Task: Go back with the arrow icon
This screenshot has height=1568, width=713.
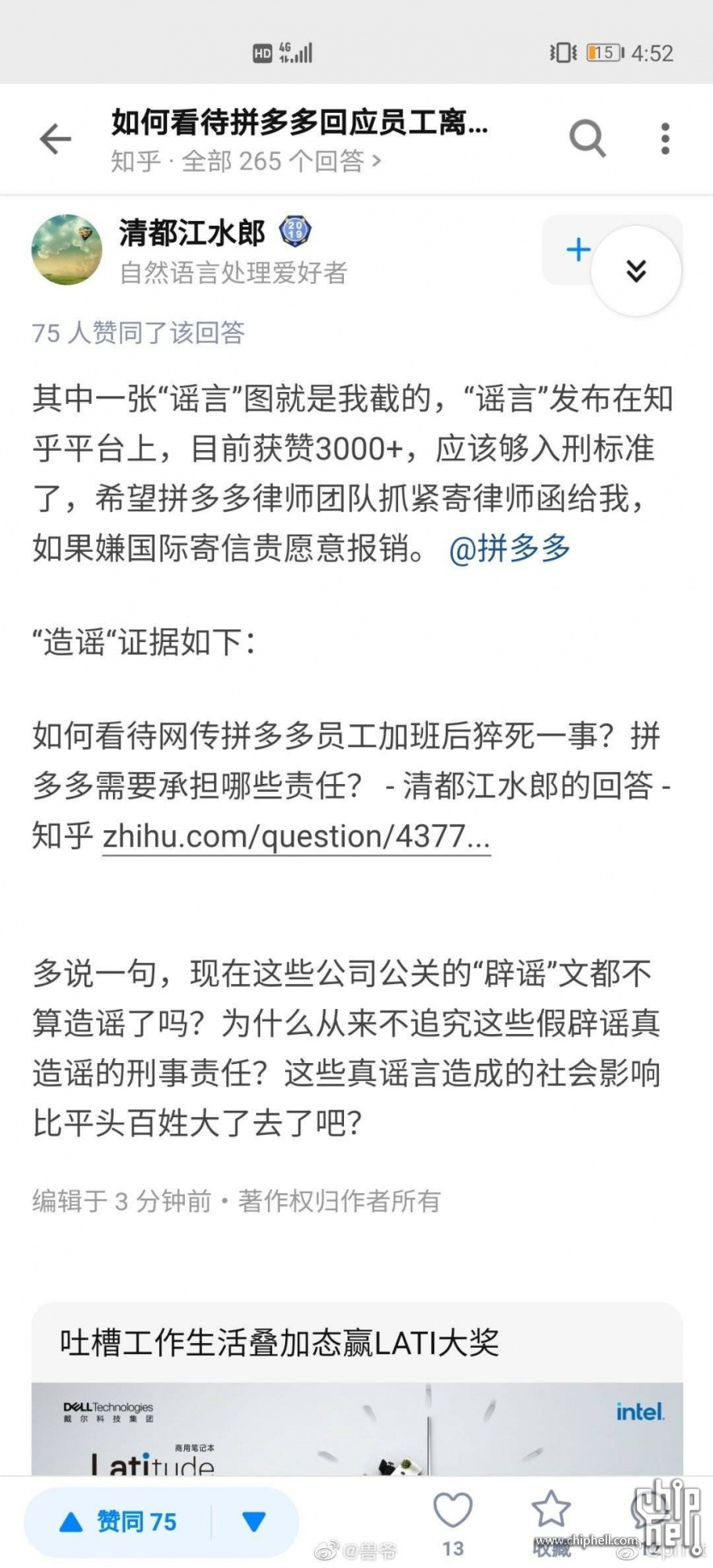Action: [x=55, y=140]
